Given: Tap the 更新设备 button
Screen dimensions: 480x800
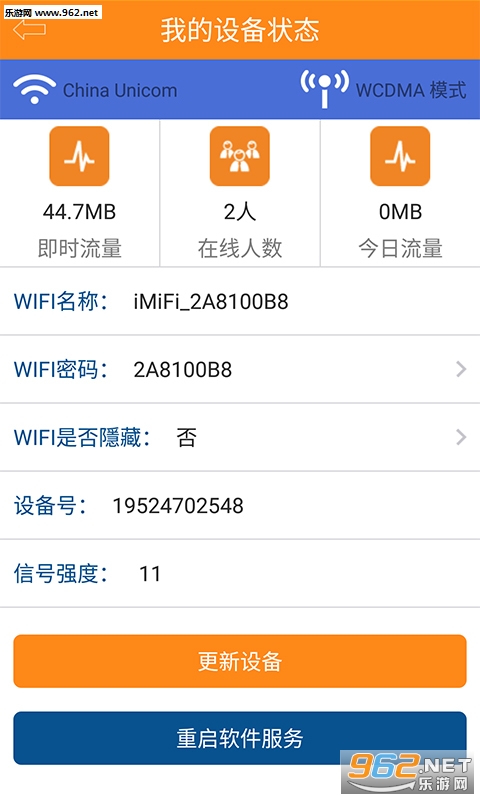Looking at the screenshot, I should coord(240,661).
